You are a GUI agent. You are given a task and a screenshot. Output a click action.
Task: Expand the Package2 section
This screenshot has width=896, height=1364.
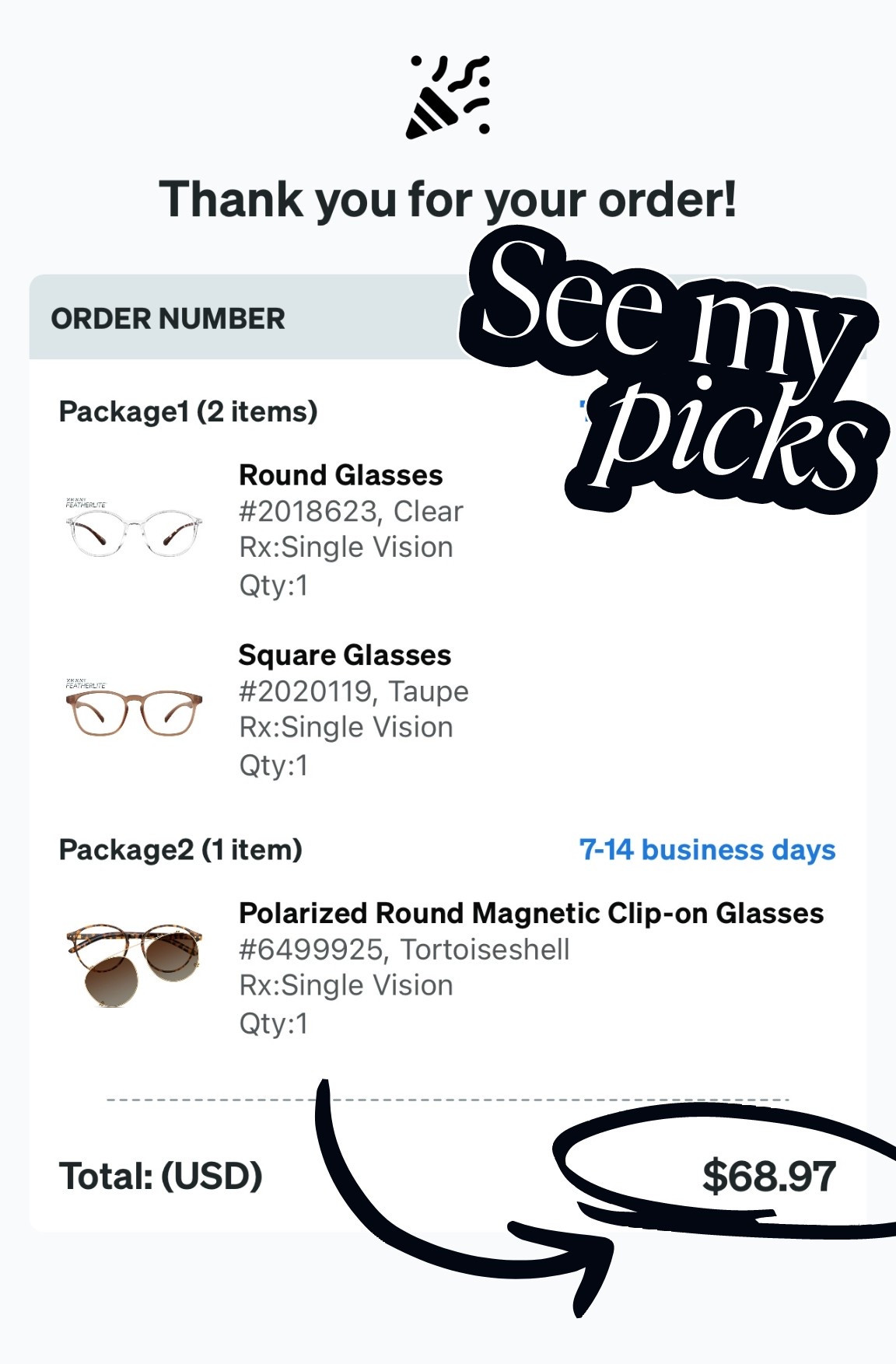pos(179,850)
